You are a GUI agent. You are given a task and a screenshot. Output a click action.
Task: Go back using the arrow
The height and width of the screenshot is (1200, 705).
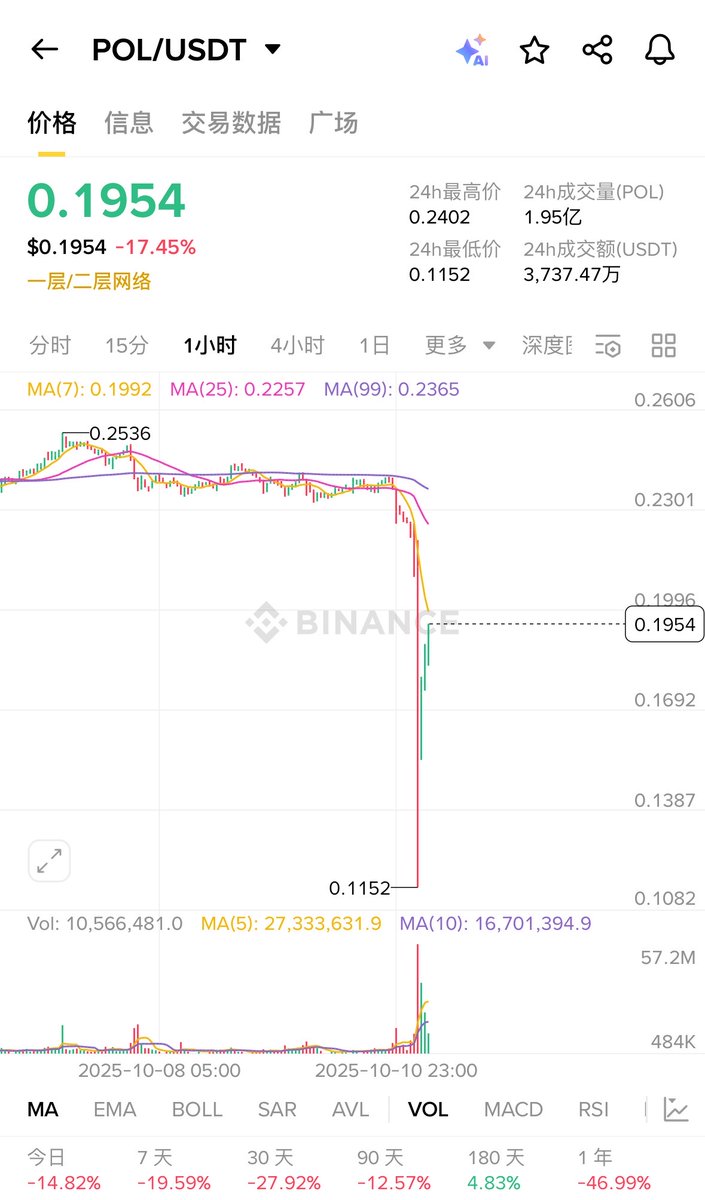pyautogui.click(x=45, y=50)
